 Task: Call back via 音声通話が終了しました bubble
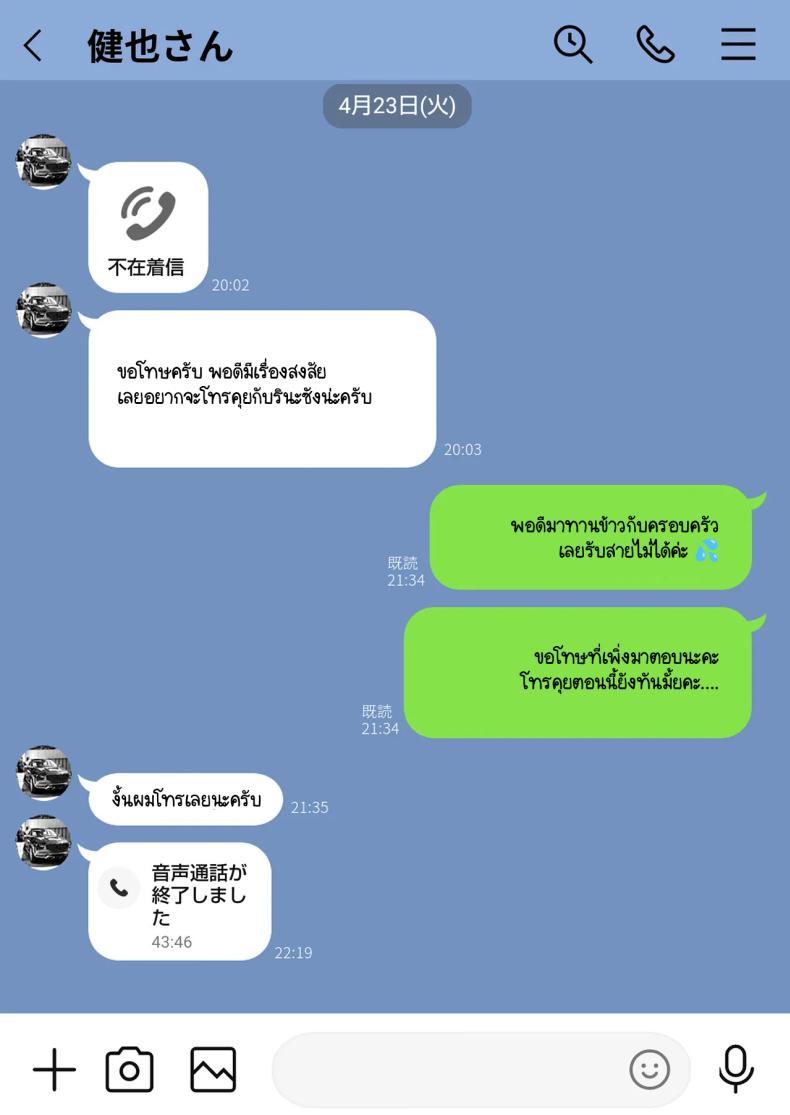179,901
